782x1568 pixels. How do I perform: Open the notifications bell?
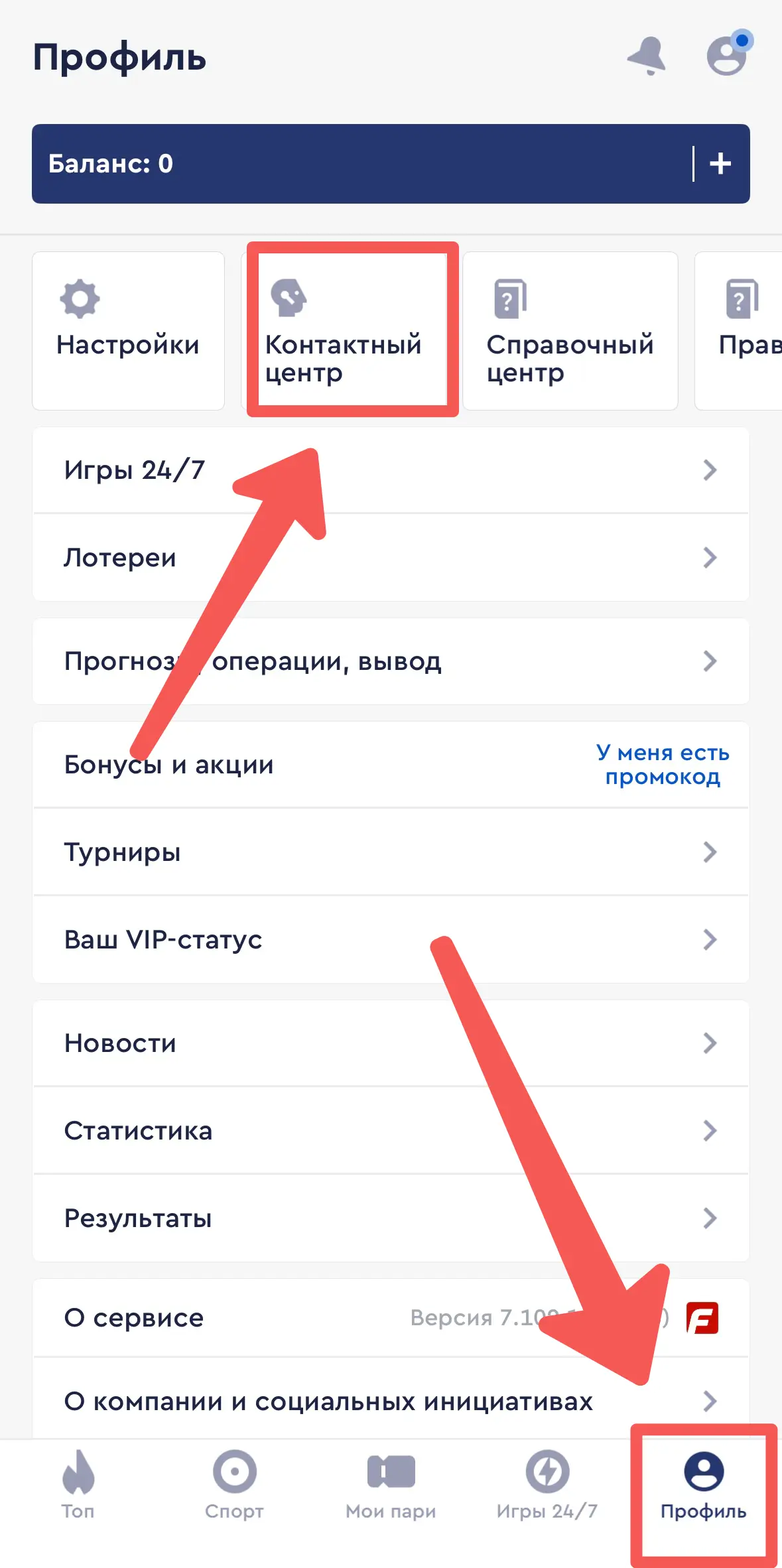pyautogui.click(x=647, y=56)
